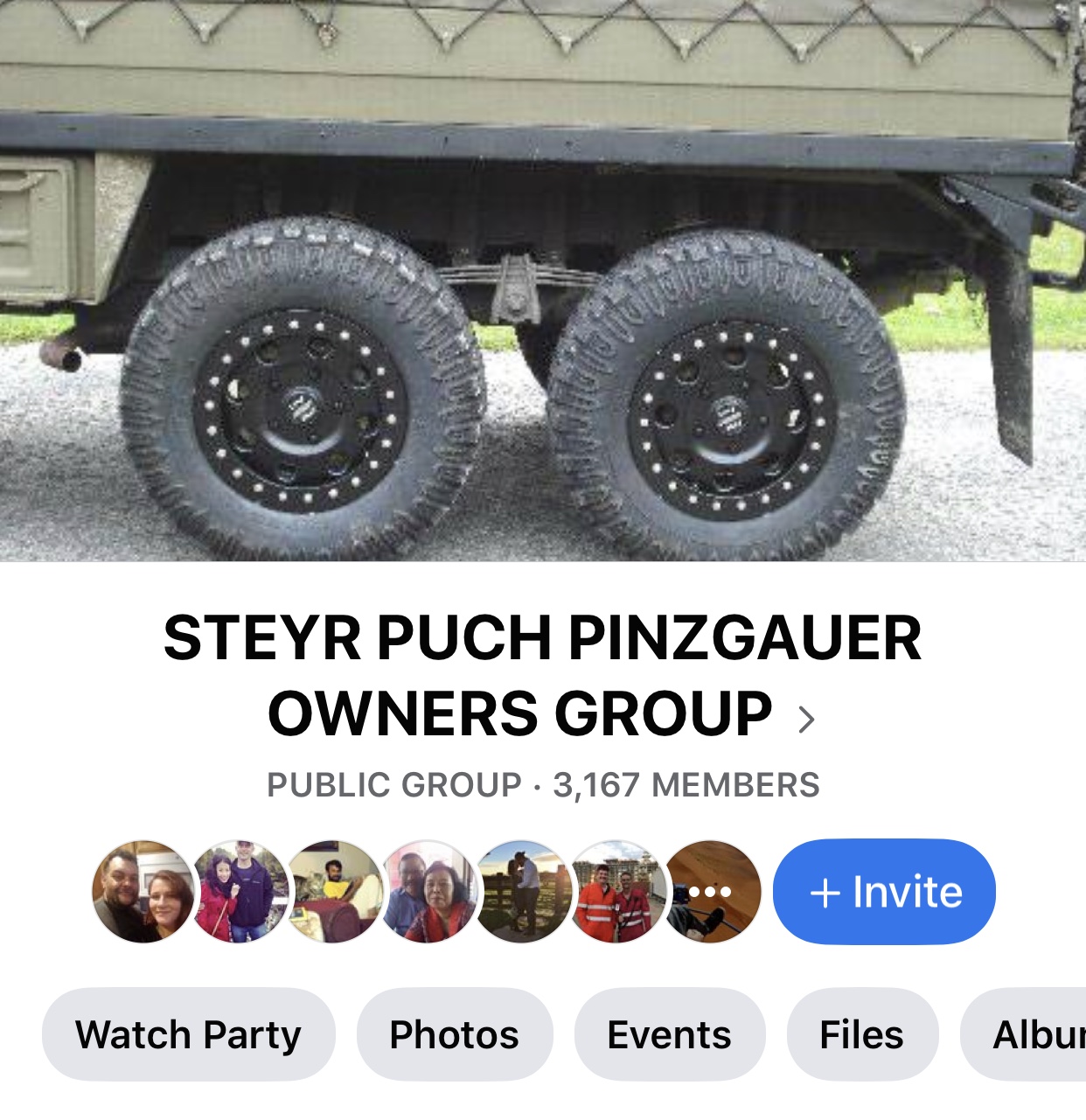Go to the Files chip
1086x1120 pixels.
click(861, 1034)
